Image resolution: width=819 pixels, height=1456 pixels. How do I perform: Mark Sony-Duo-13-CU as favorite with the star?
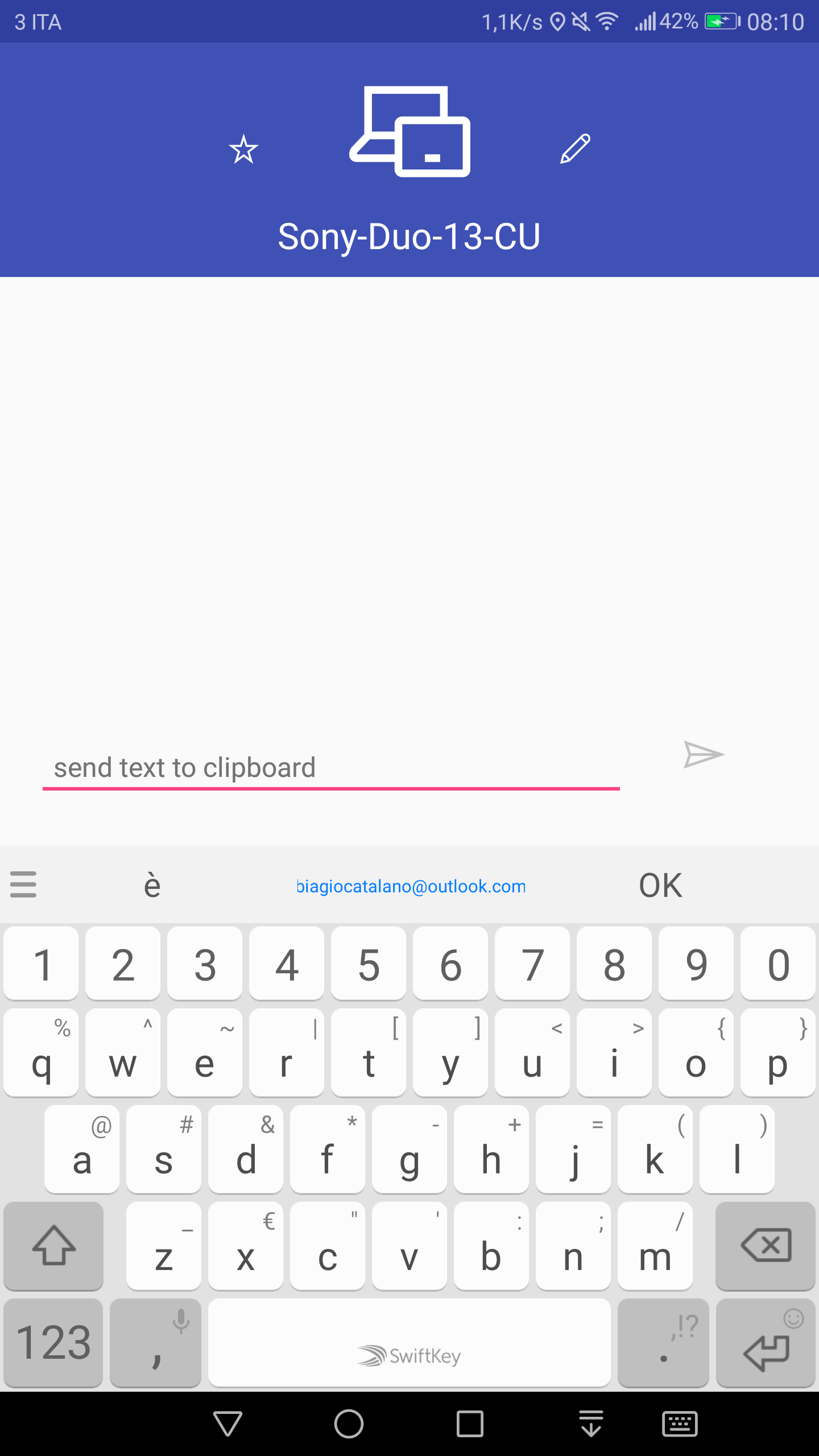coord(243,149)
